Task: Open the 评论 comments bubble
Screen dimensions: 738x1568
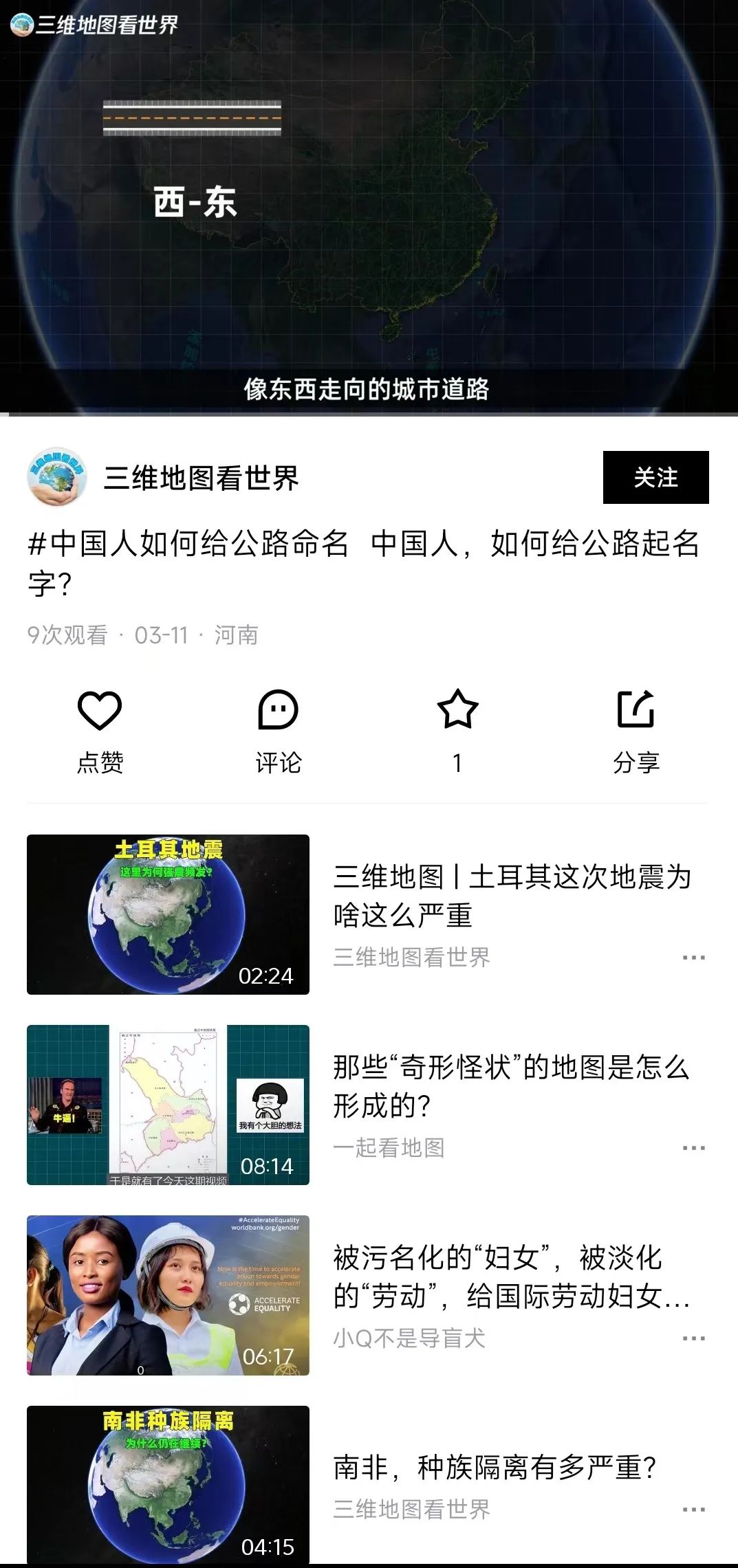Action: click(x=278, y=710)
